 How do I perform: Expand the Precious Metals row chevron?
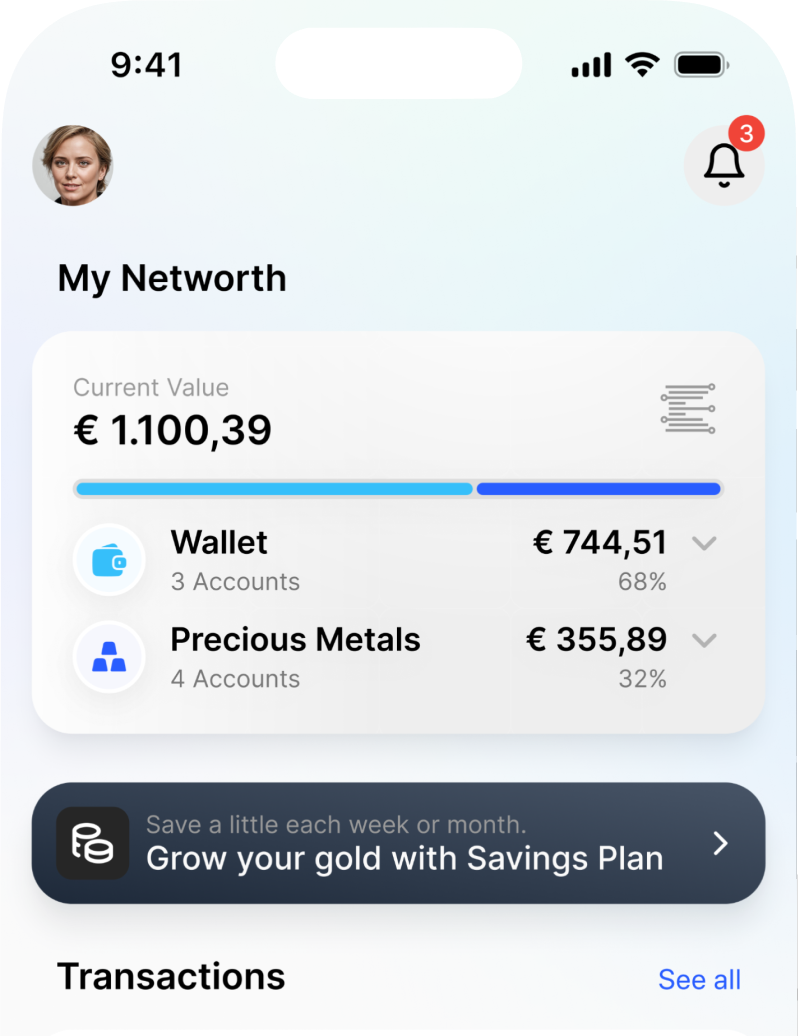pyautogui.click(x=705, y=640)
